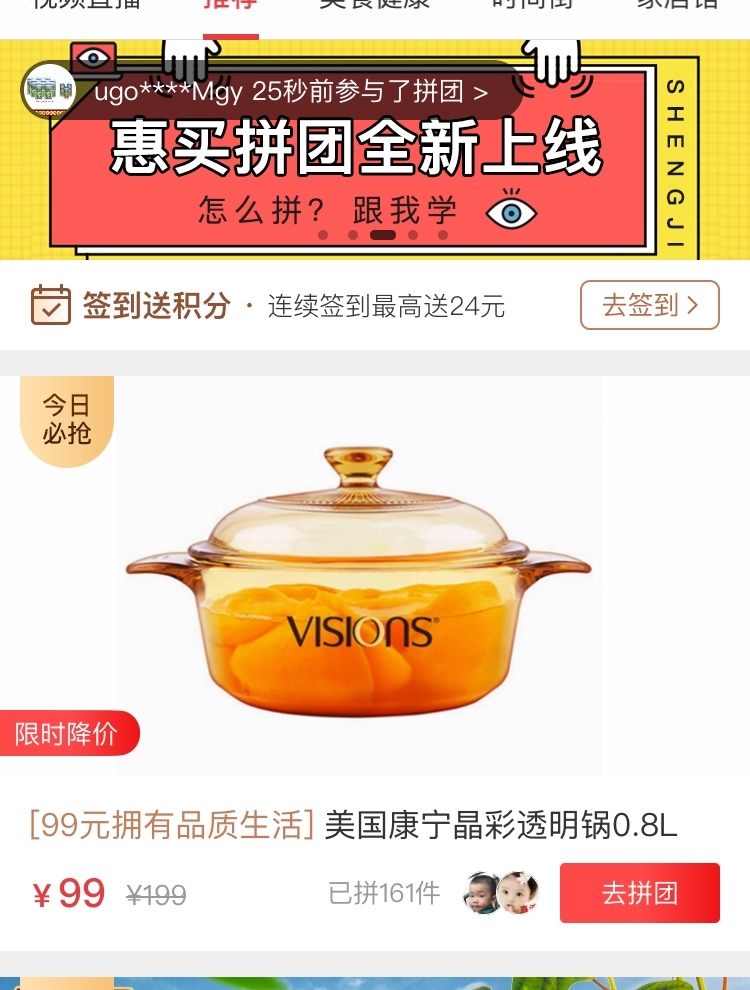Join group buy with 去拼团 button
This screenshot has width=750, height=990.
tap(639, 892)
